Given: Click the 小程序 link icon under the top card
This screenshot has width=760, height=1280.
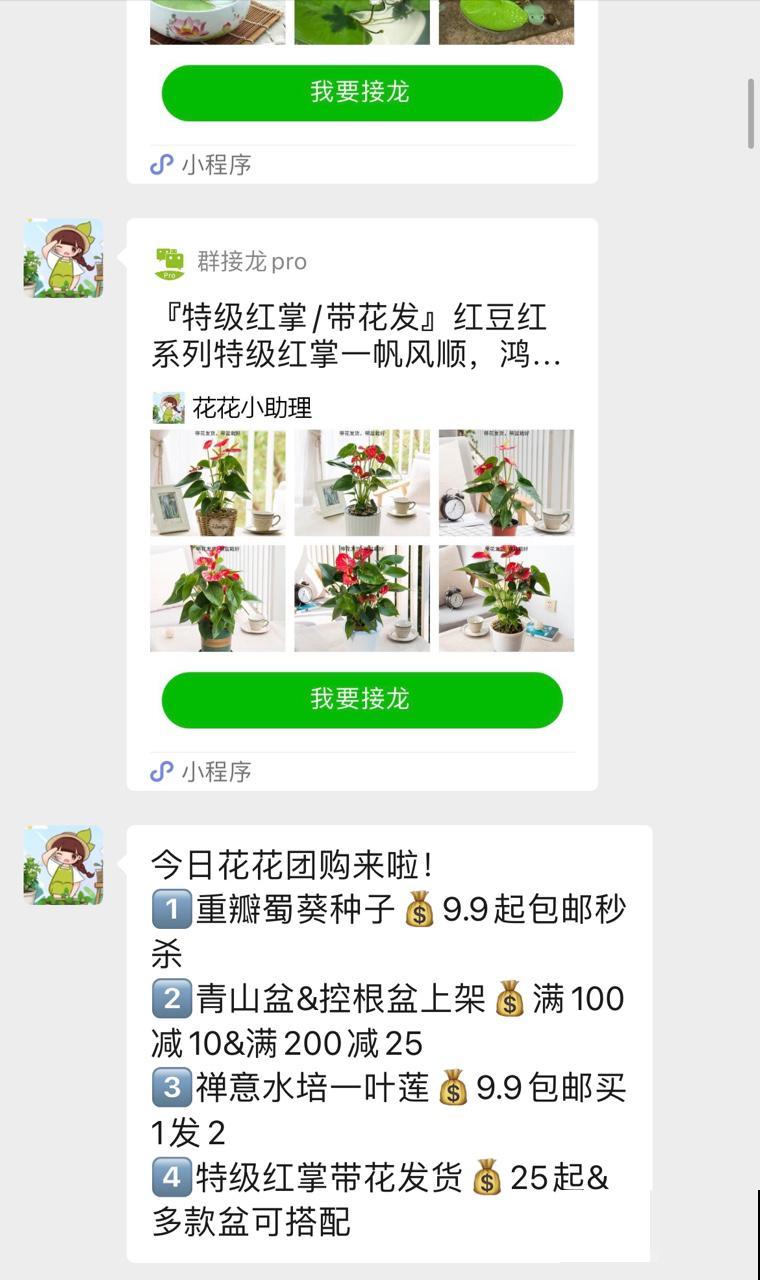Looking at the screenshot, I should coord(162,163).
